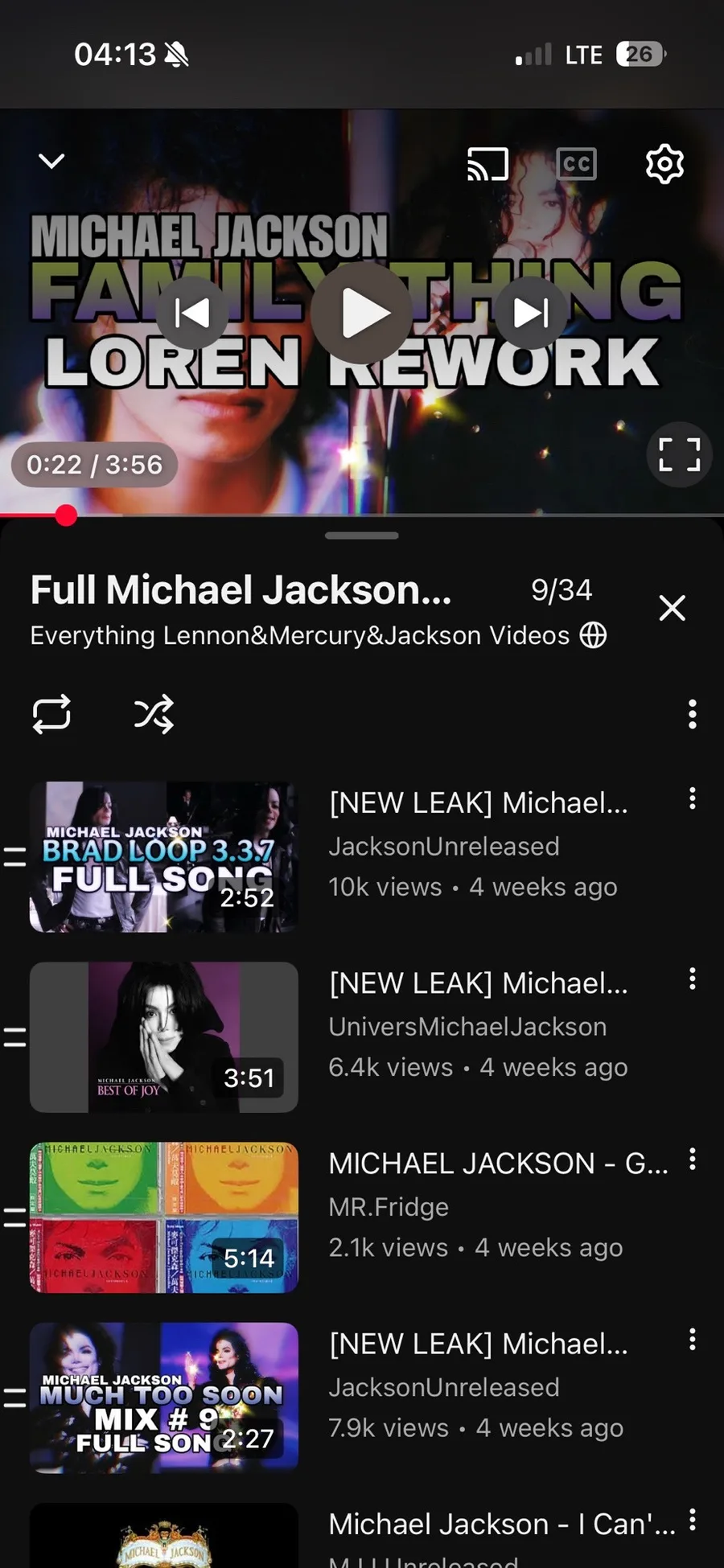Enter fullscreen mode
The image size is (724, 1568).
coord(679,454)
